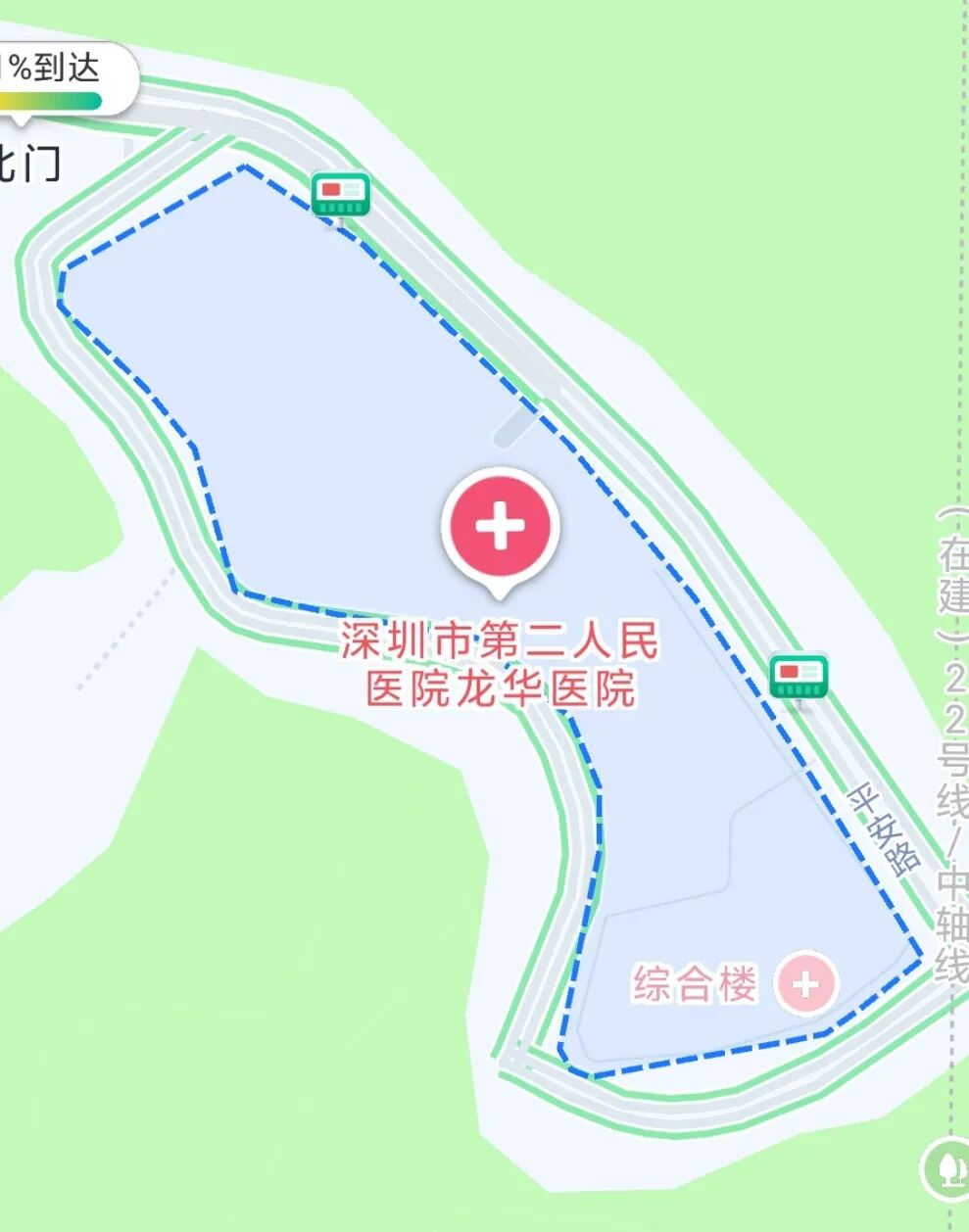Tap the red hospital marker pin
Viewport: 969px width, 1232px height.
[x=501, y=527]
